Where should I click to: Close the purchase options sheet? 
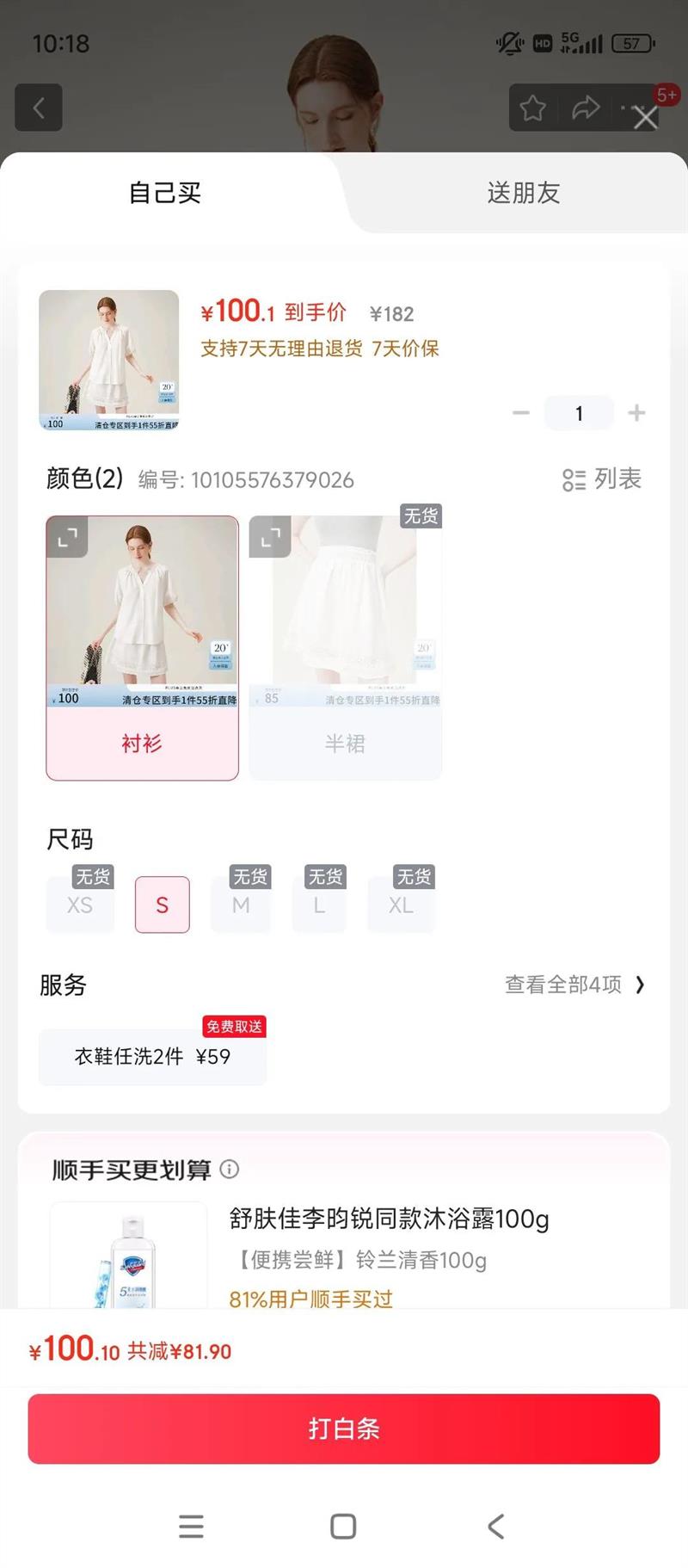point(645,118)
